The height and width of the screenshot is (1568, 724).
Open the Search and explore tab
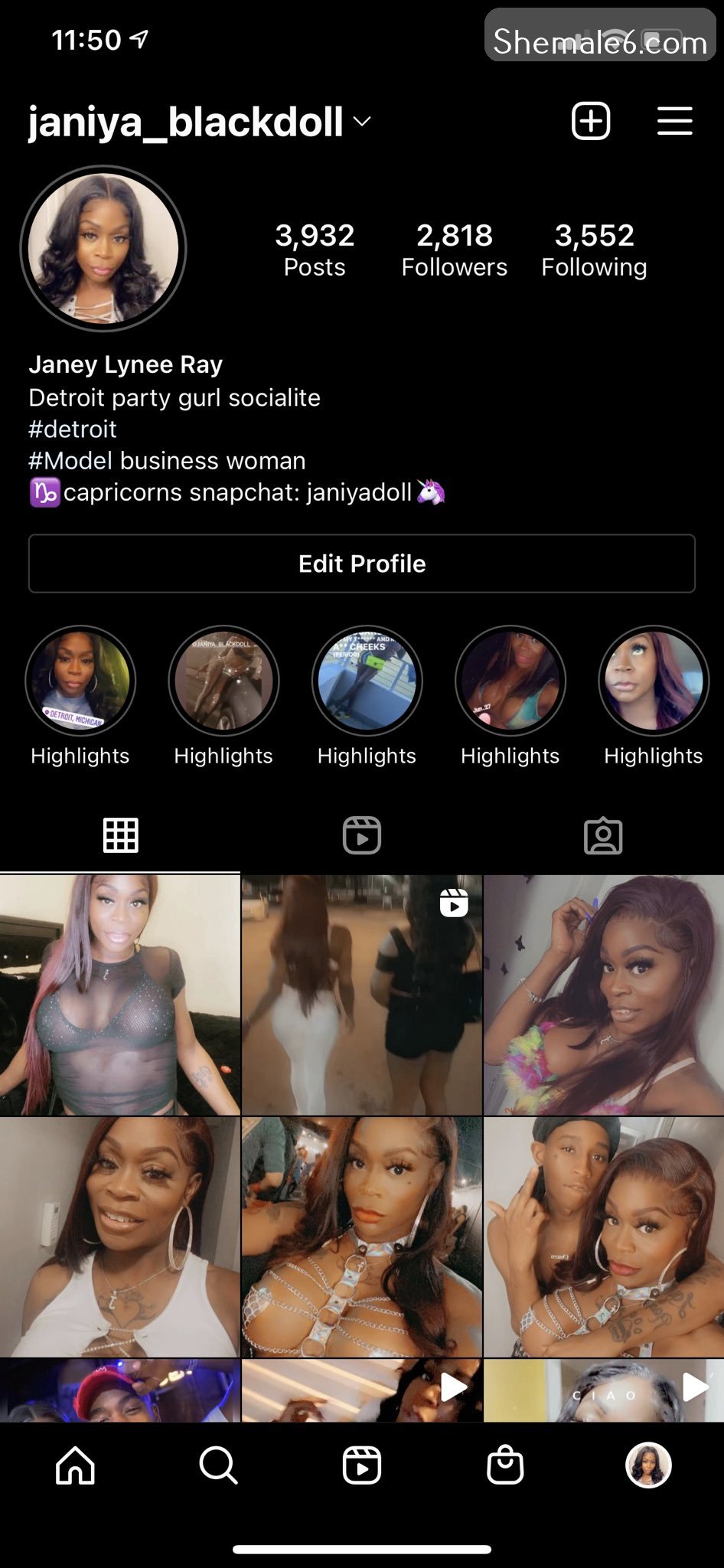coord(218,1465)
